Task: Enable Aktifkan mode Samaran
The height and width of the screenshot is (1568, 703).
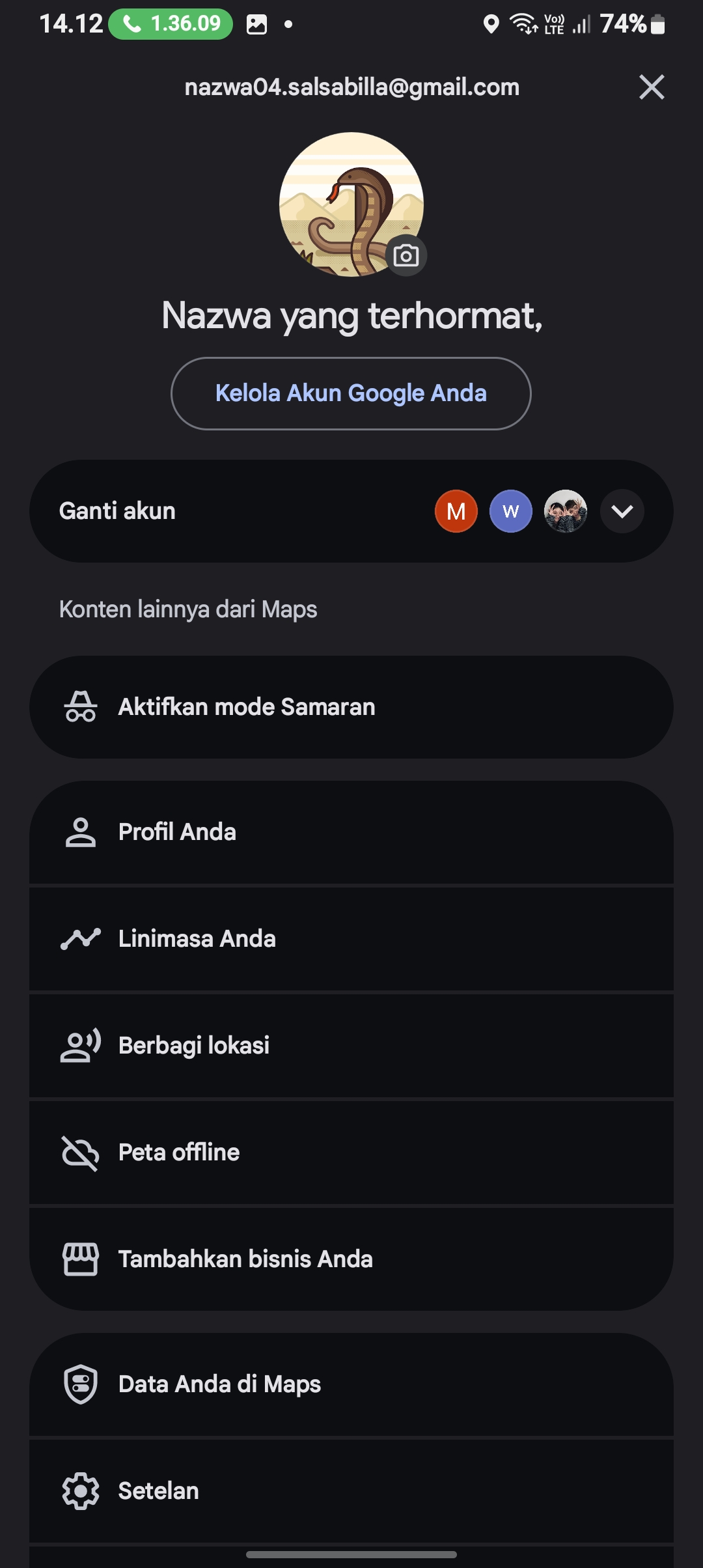Action: pyautogui.click(x=351, y=707)
